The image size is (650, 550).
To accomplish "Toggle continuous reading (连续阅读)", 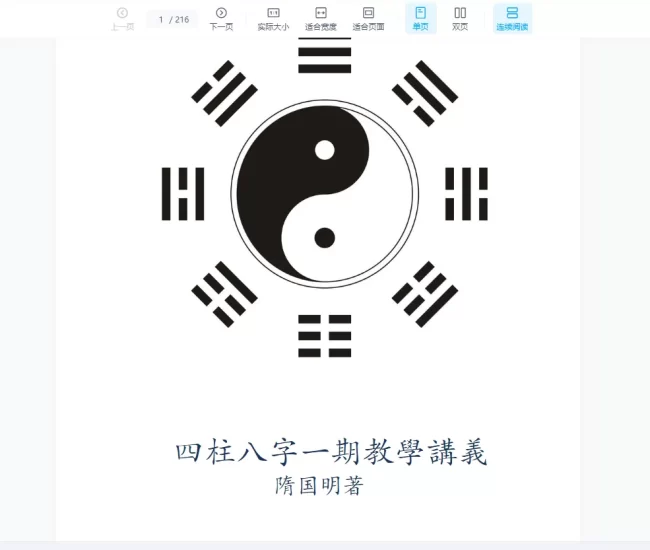I will pyautogui.click(x=512, y=18).
